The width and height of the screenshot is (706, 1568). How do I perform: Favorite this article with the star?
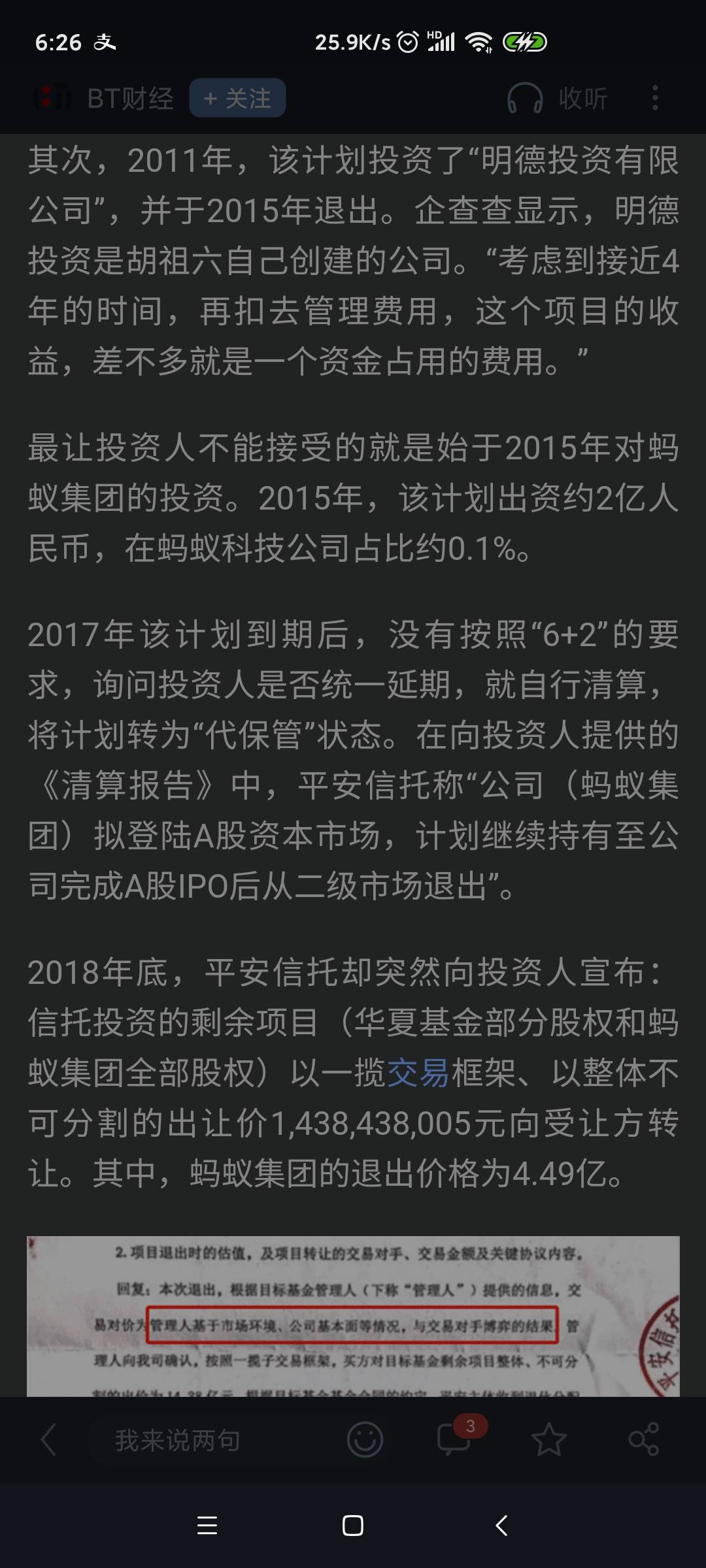(x=548, y=1439)
